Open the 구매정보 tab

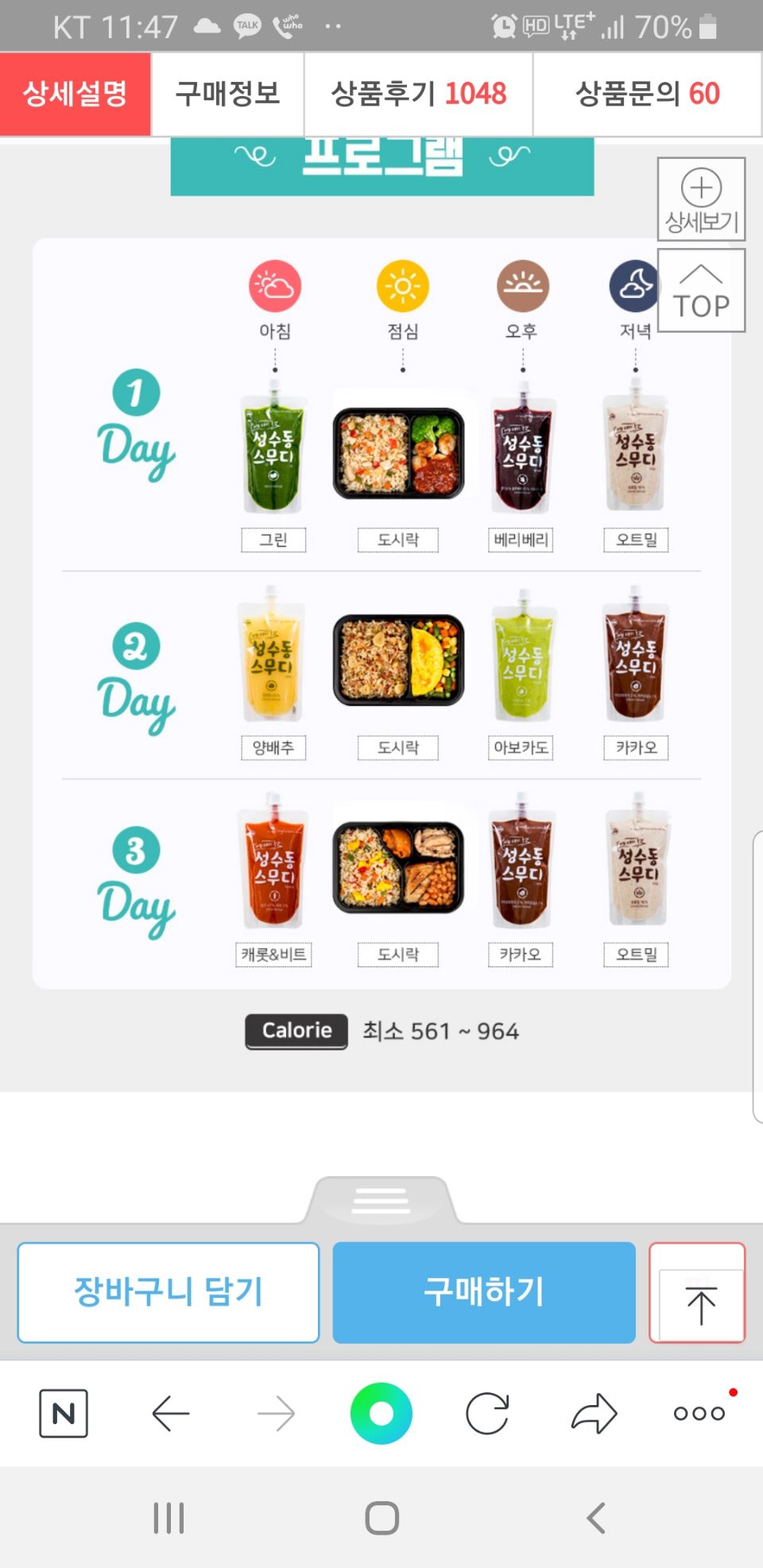click(227, 94)
